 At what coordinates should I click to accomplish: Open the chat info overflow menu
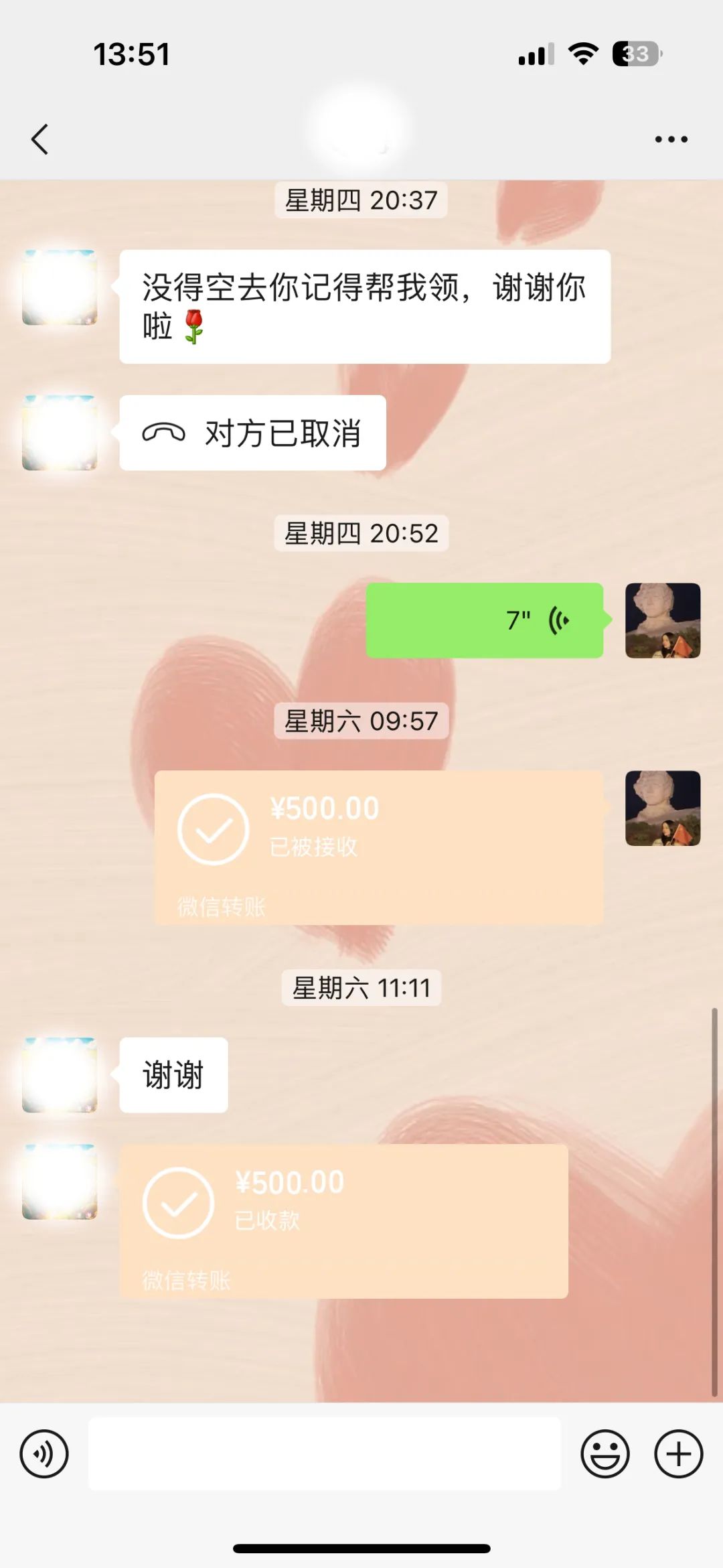click(x=671, y=139)
